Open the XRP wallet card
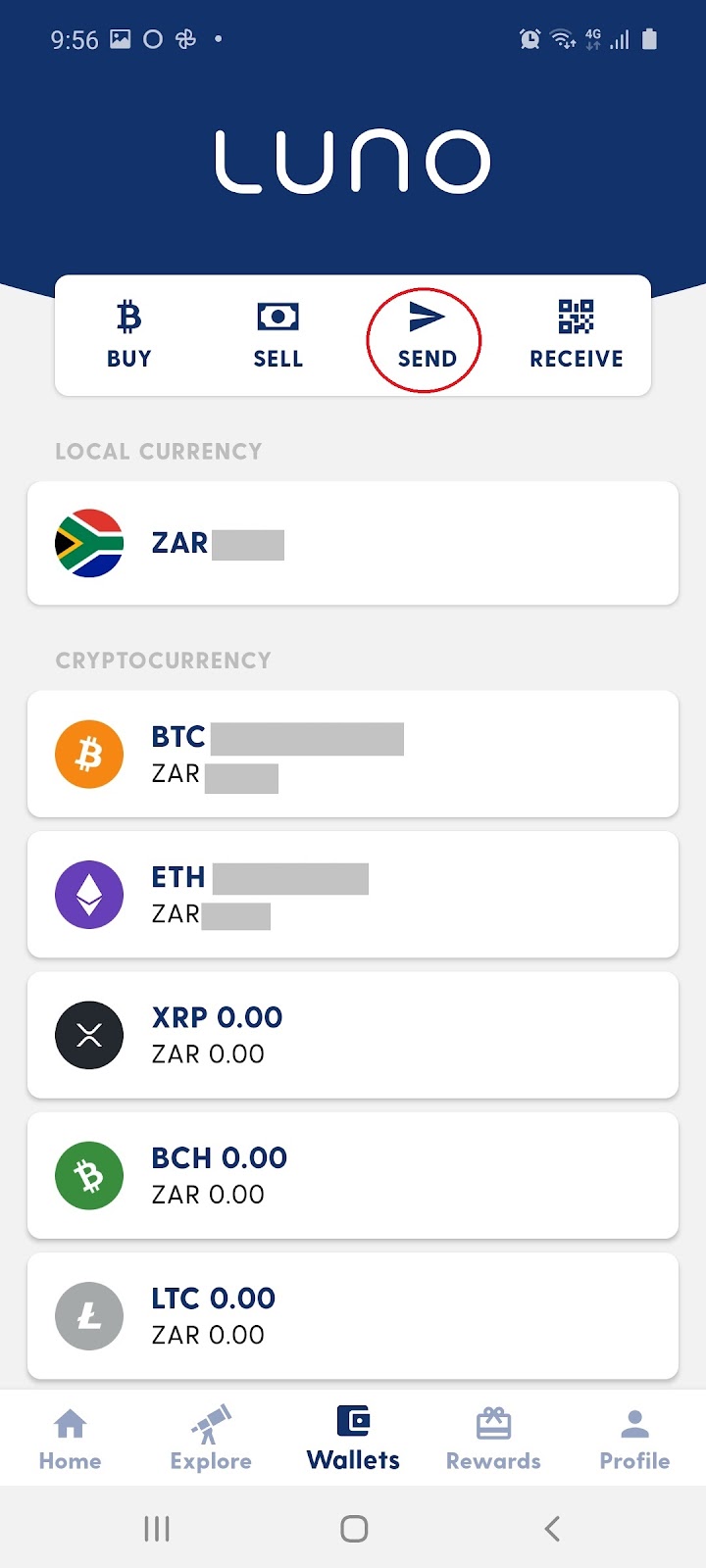Image resolution: width=706 pixels, height=1568 pixels. pyautogui.click(x=353, y=1035)
